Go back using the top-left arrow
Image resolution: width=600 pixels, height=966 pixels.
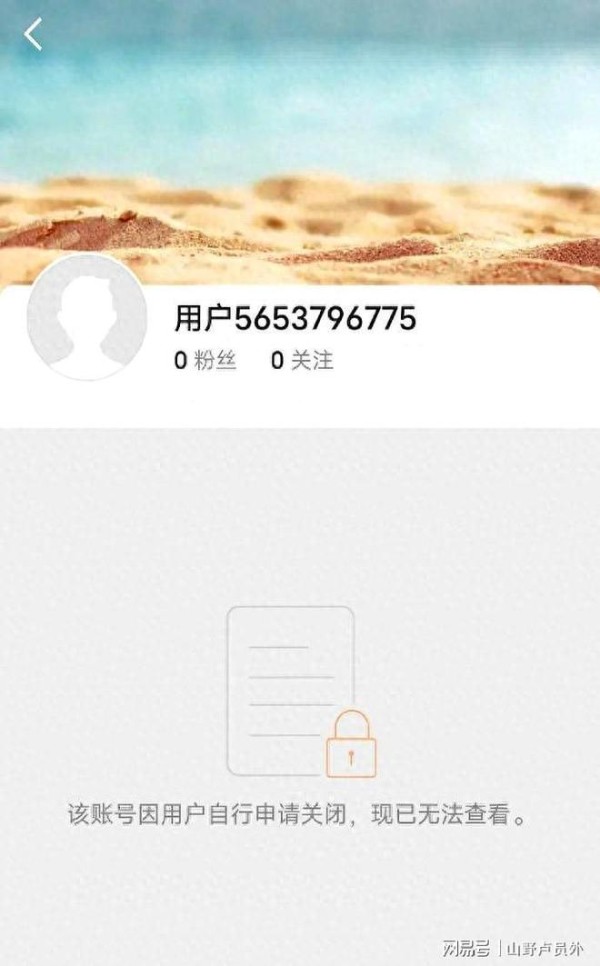click(33, 34)
